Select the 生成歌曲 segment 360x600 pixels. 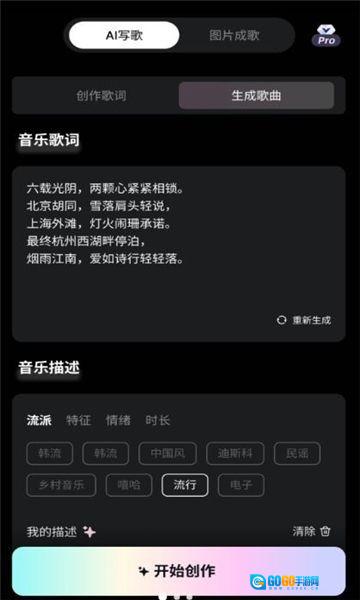coord(256,96)
